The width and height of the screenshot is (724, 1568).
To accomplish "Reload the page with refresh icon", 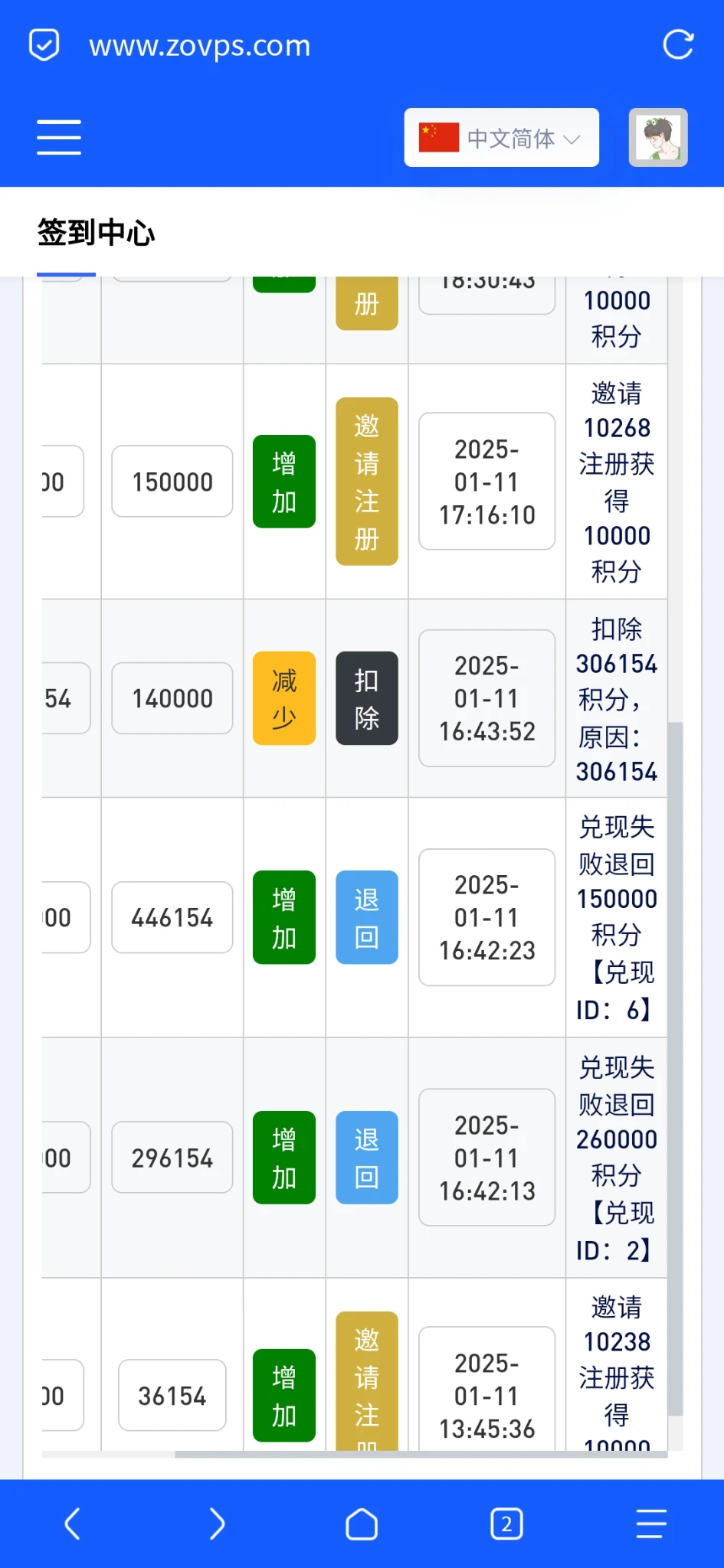I will (x=678, y=44).
